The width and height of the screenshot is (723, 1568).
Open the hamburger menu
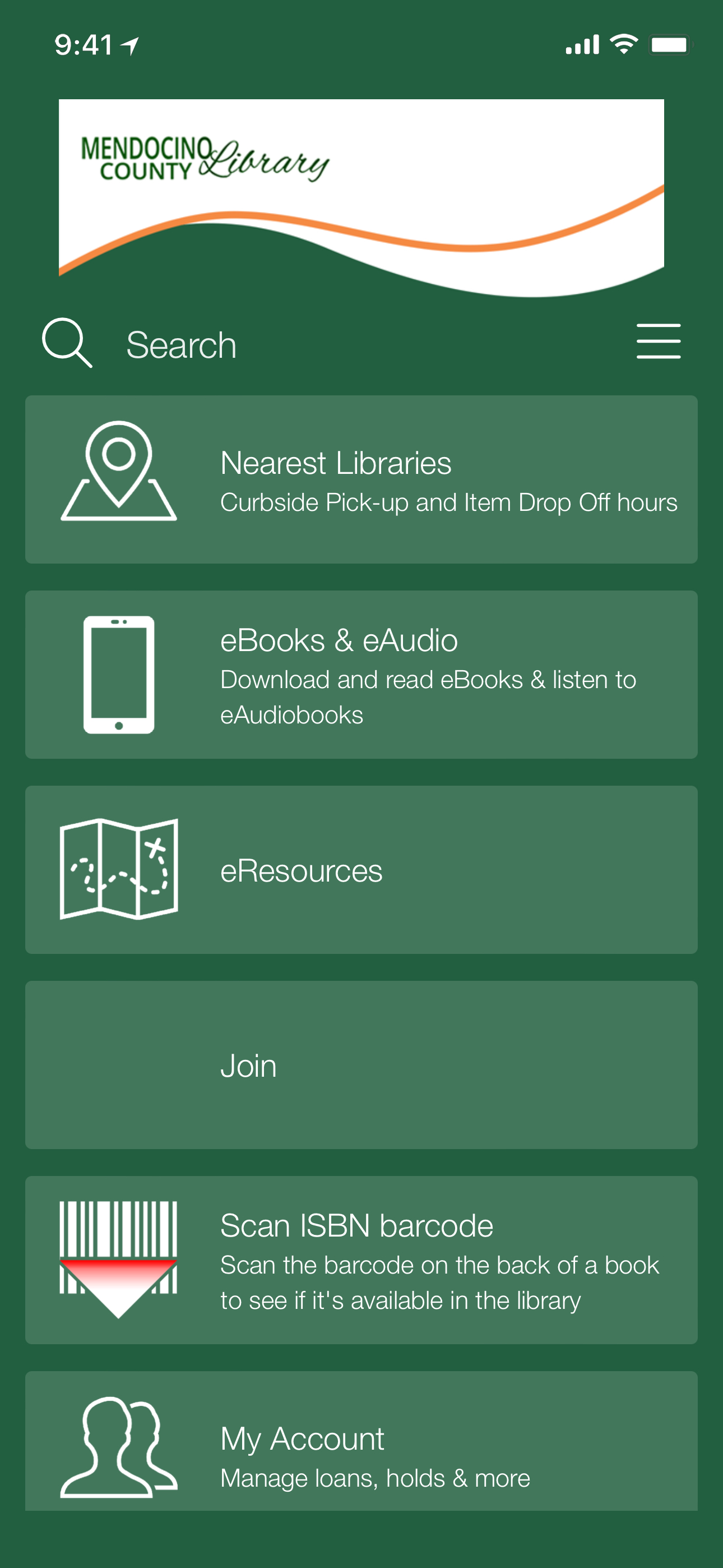coord(659,341)
